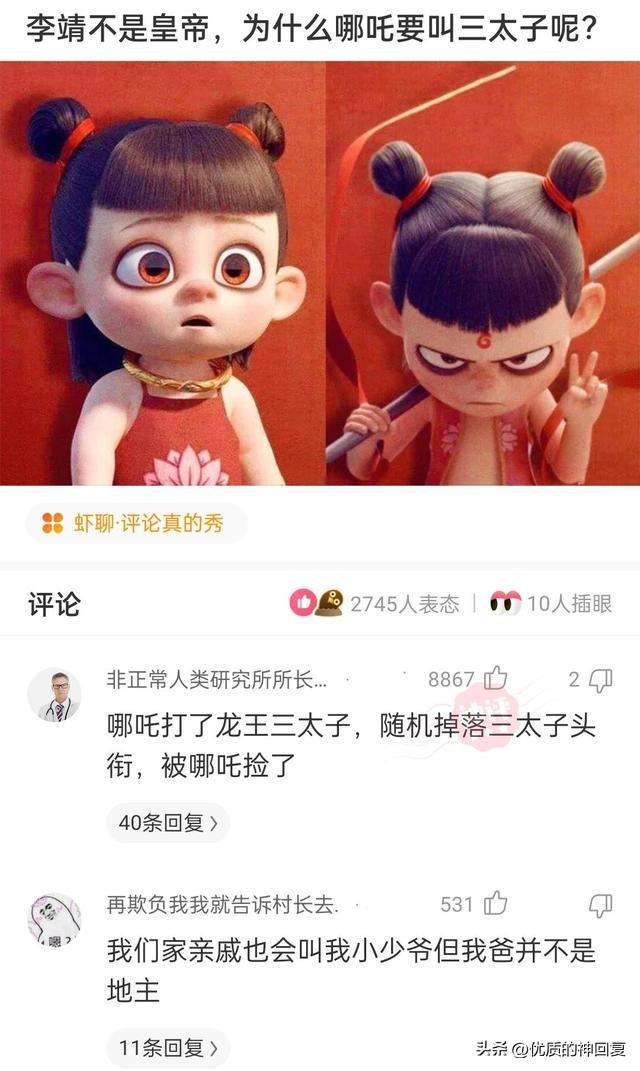Open the 2745人表态 reactions
Viewport: 640px width, 1071px height.
click(x=376, y=603)
